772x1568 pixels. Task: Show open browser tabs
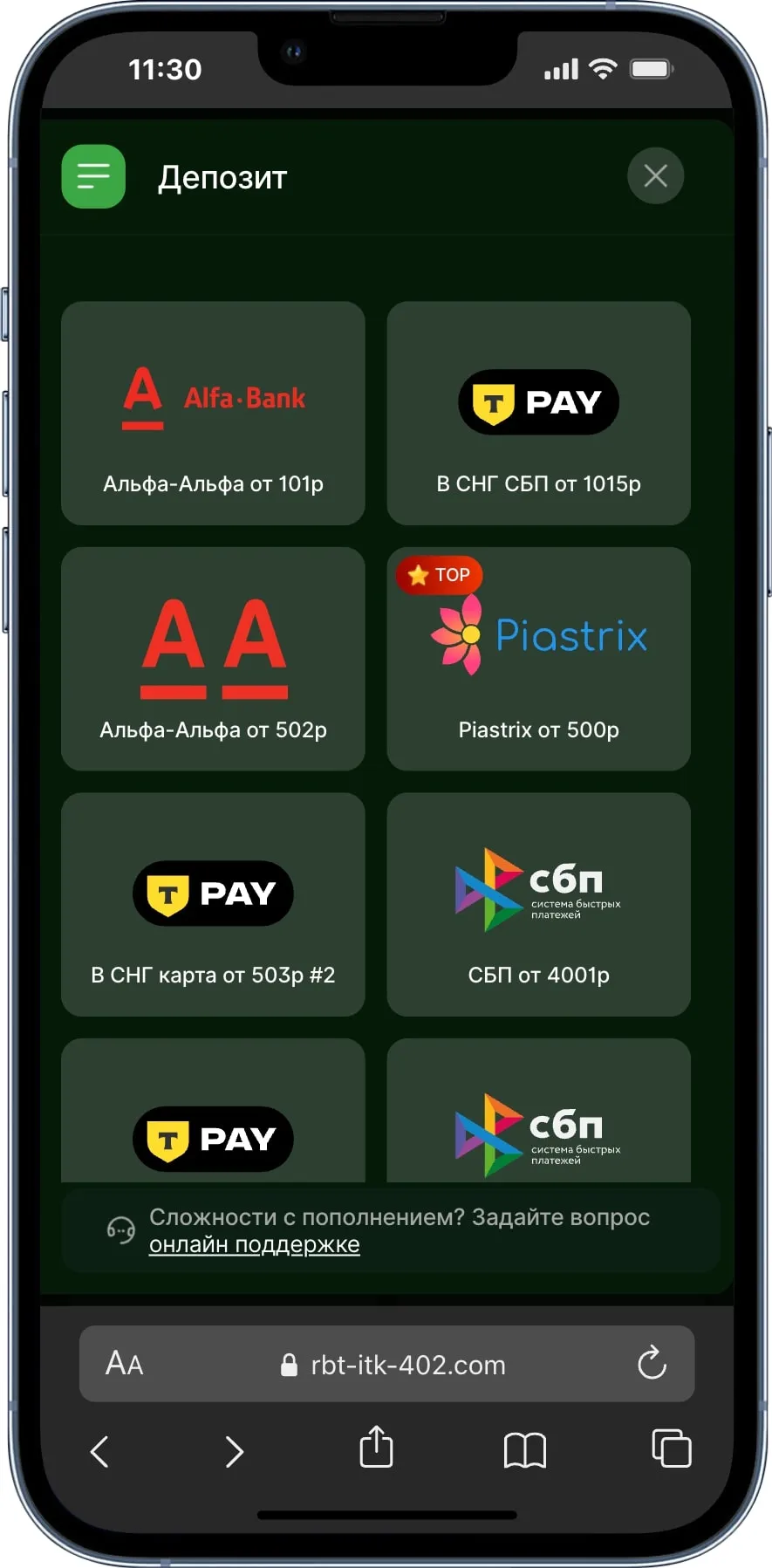(671, 1448)
